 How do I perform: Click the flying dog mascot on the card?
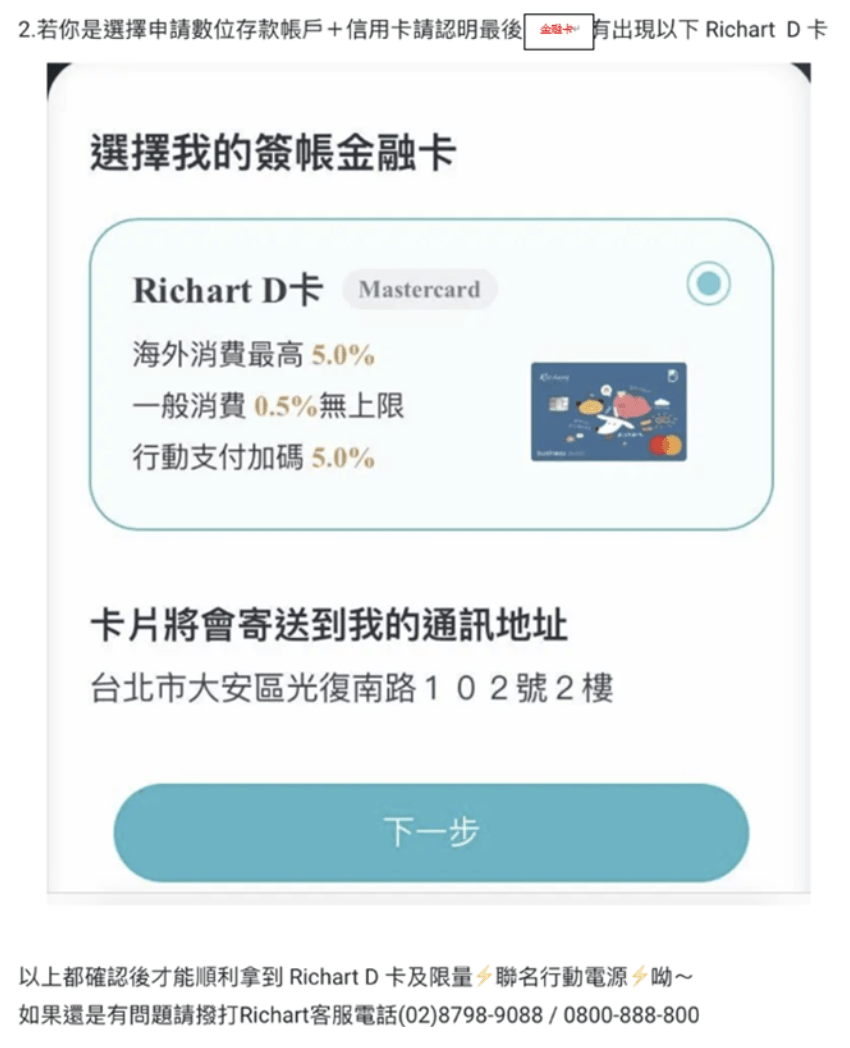tap(615, 424)
